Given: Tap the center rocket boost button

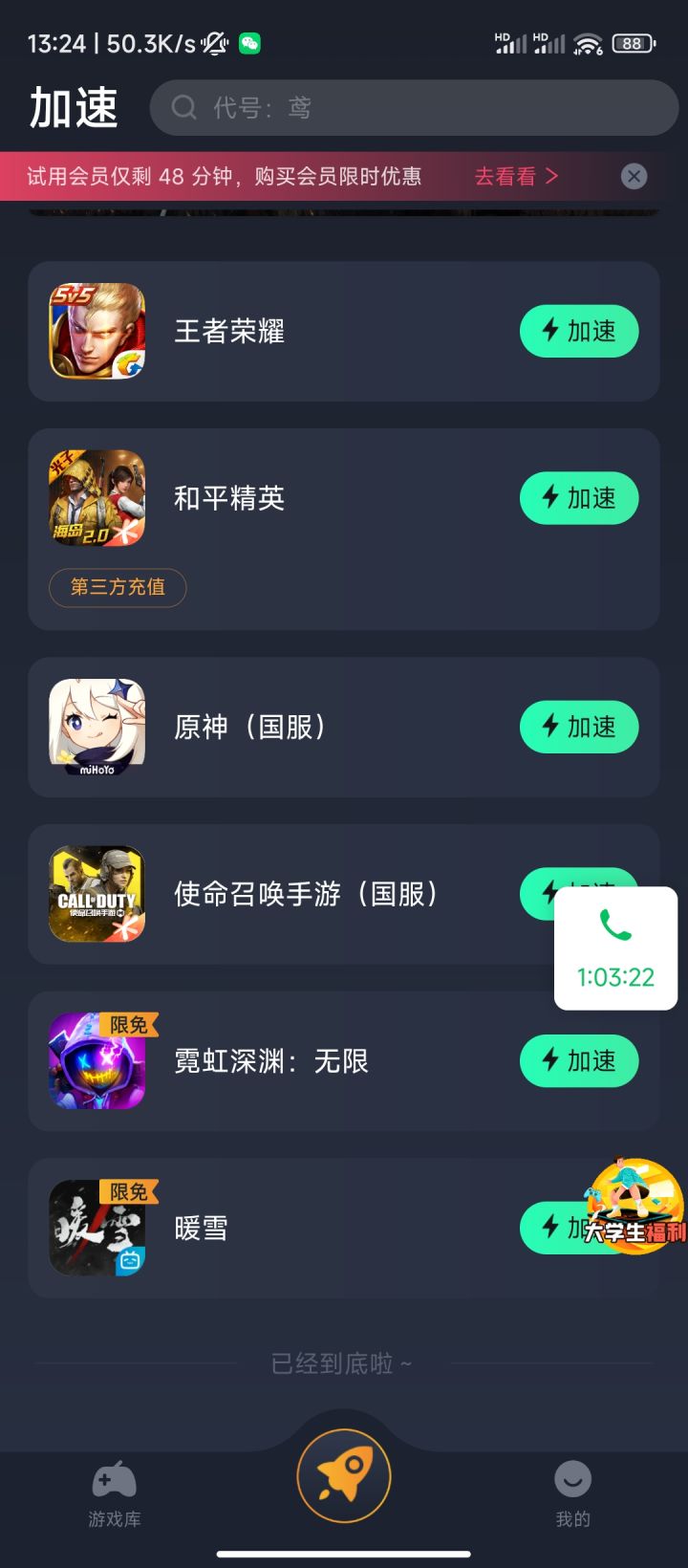Looking at the screenshot, I should coord(344,1476).
